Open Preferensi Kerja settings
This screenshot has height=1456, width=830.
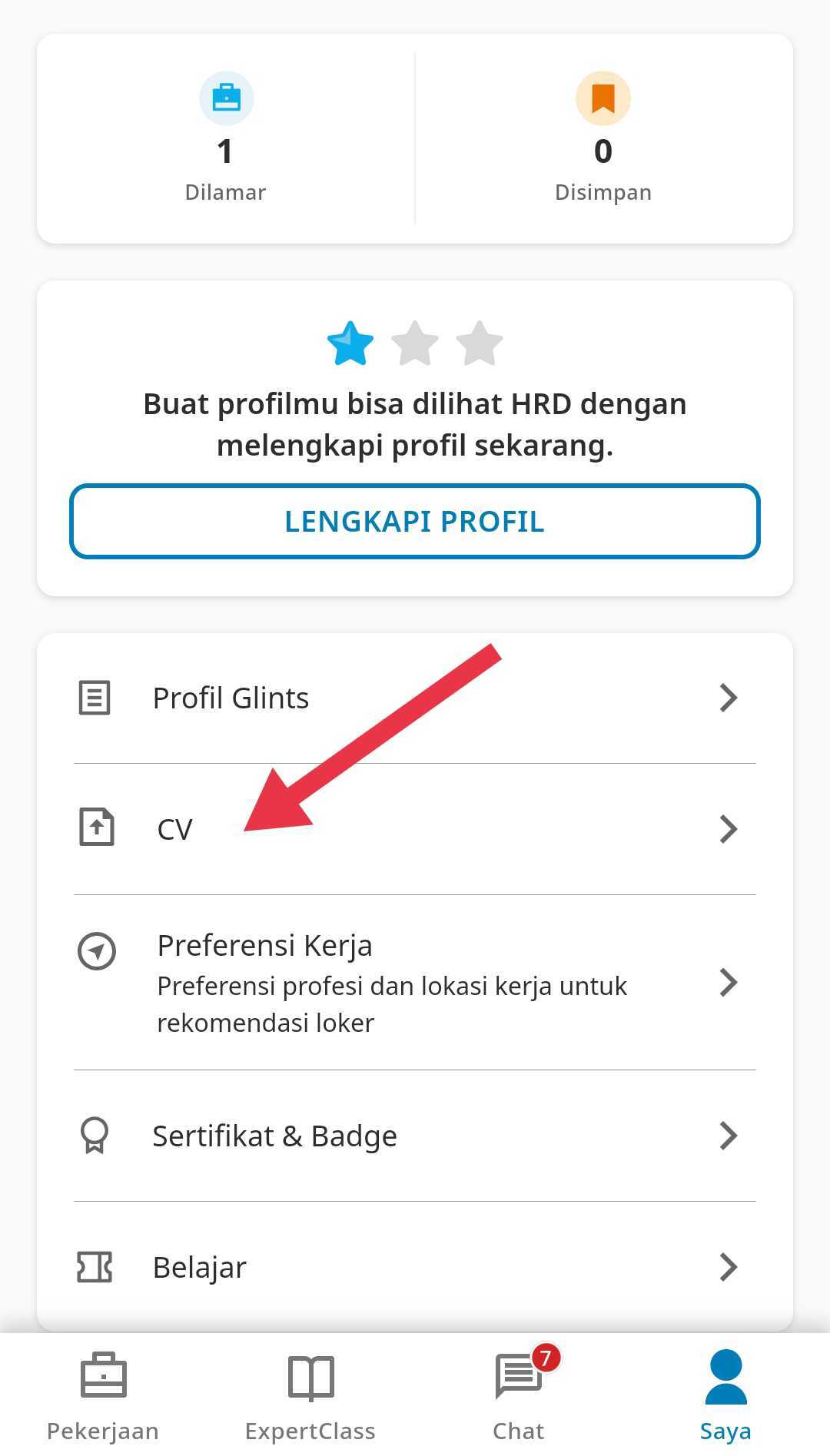click(415, 983)
